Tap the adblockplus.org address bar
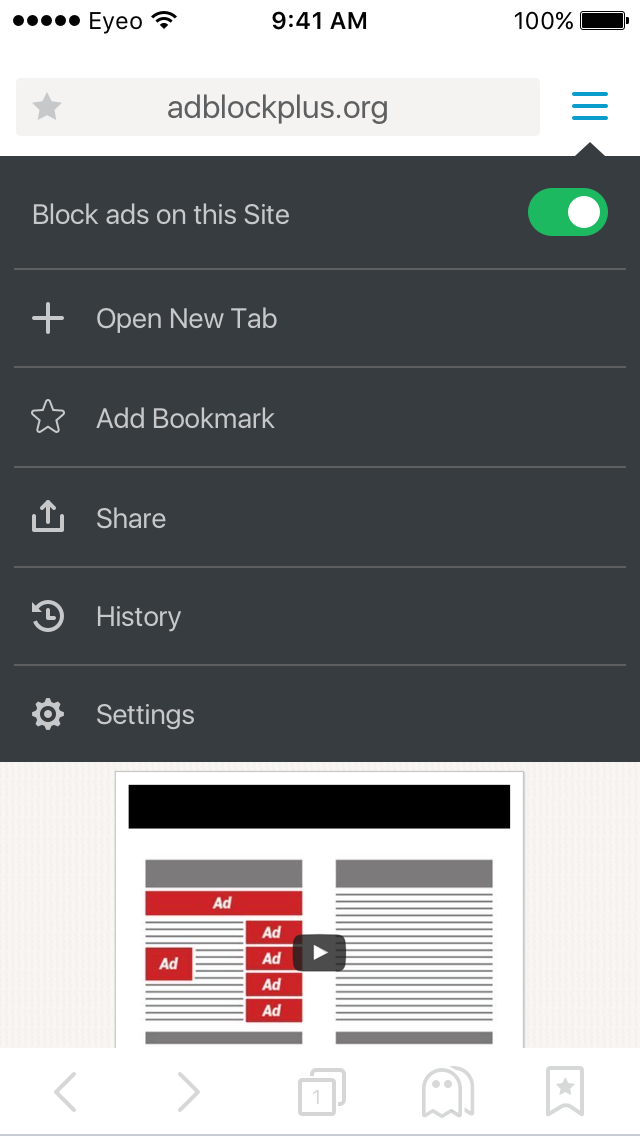Screen dimensions: 640x1136 278,107
